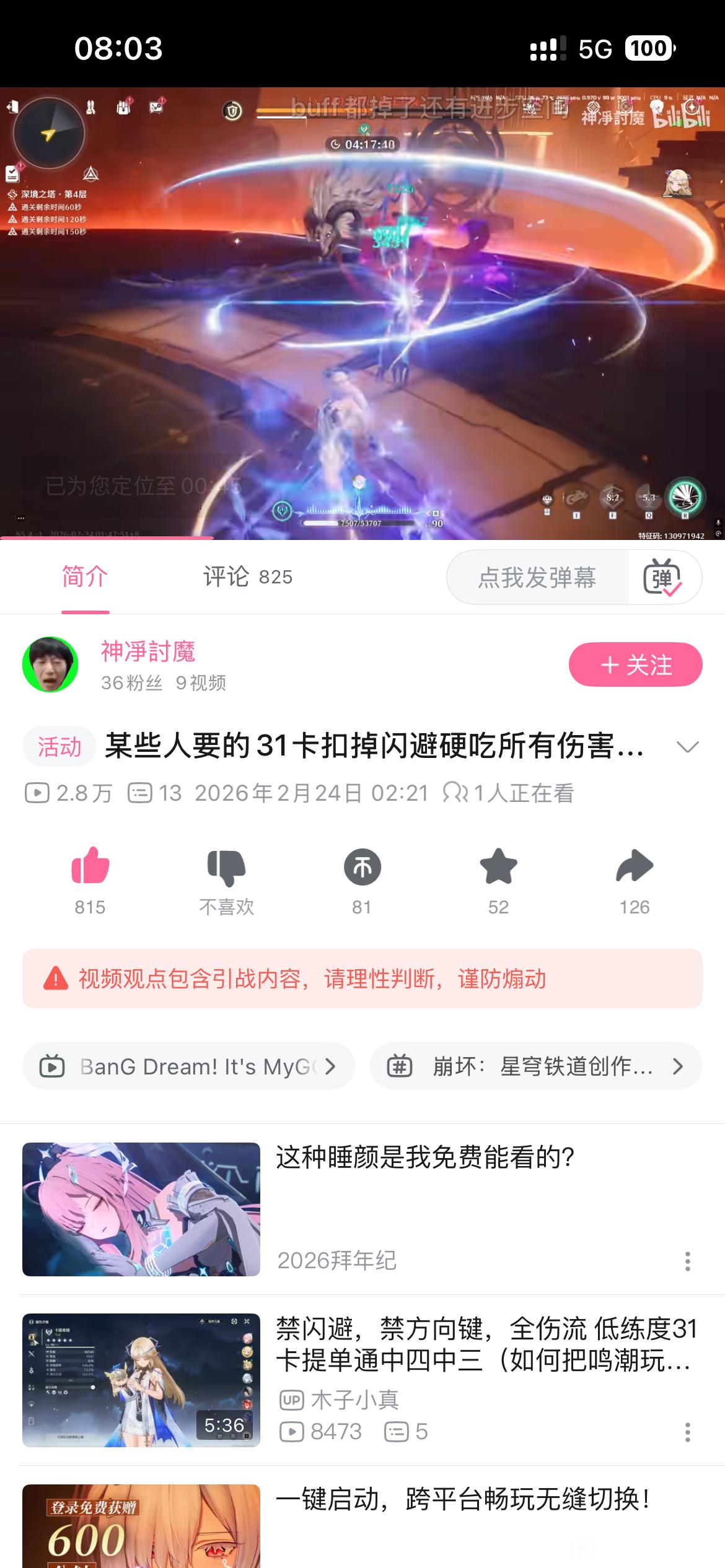The image size is (725, 1568).
Task: Share this video
Action: [x=635, y=867]
